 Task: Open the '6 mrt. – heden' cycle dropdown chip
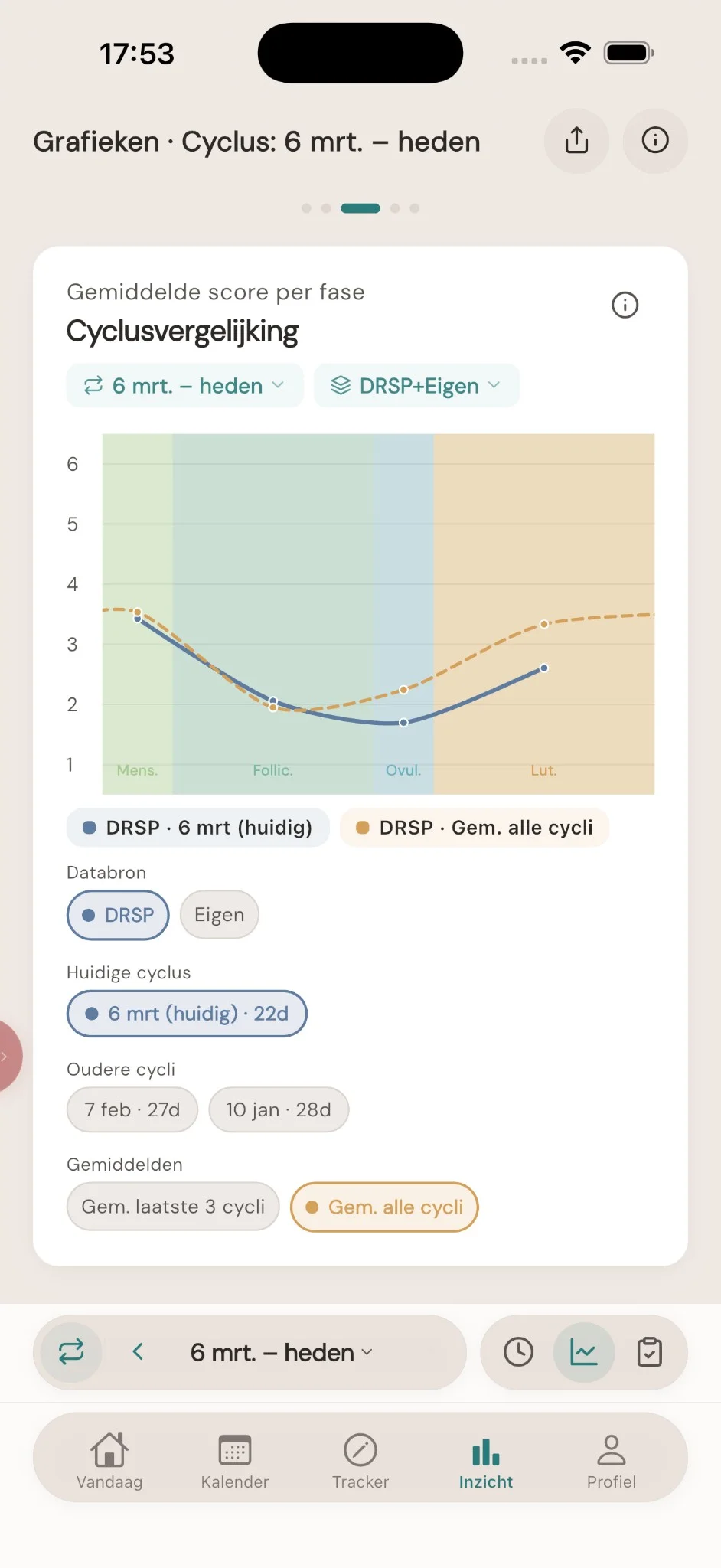[x=184, y=386]
